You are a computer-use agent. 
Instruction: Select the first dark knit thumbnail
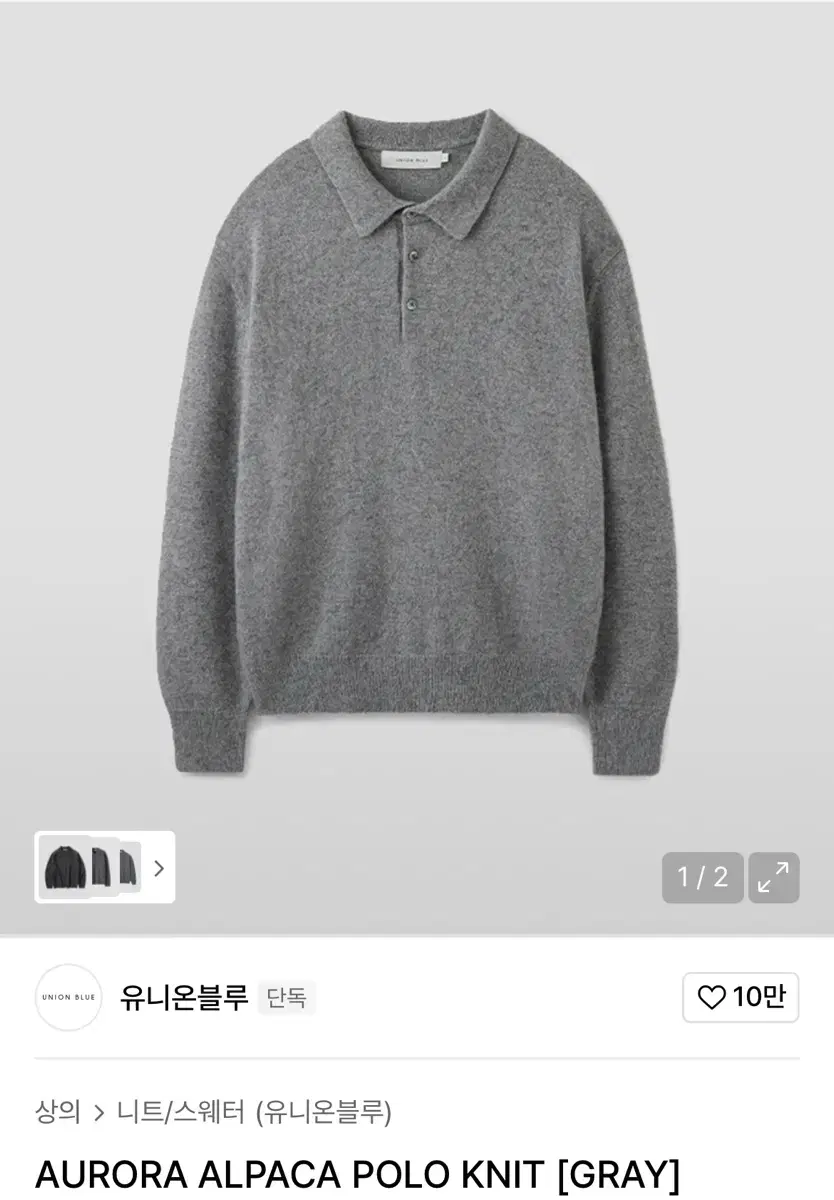[x=65, y=869]
